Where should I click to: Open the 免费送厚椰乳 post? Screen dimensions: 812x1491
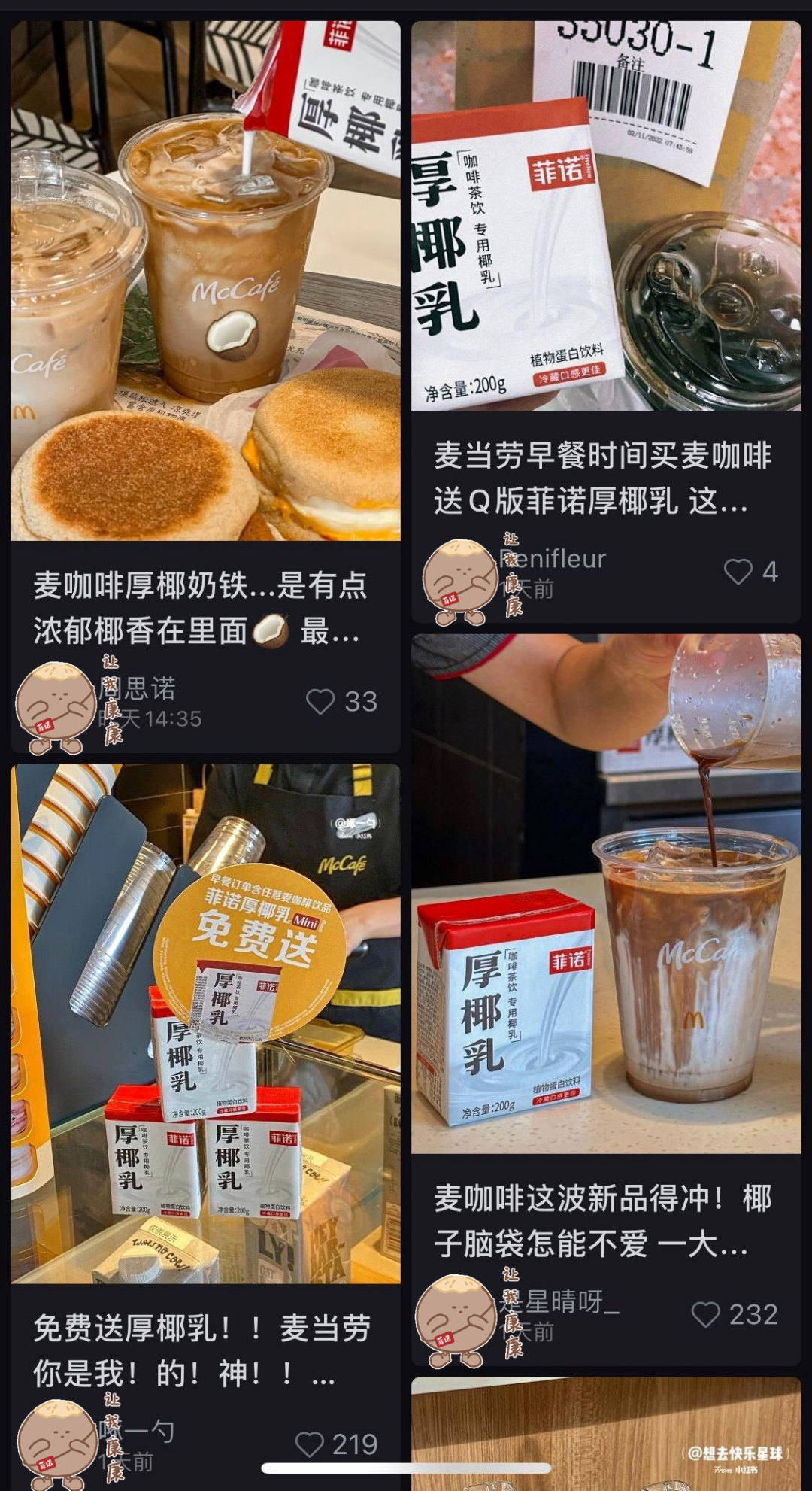205,1024
